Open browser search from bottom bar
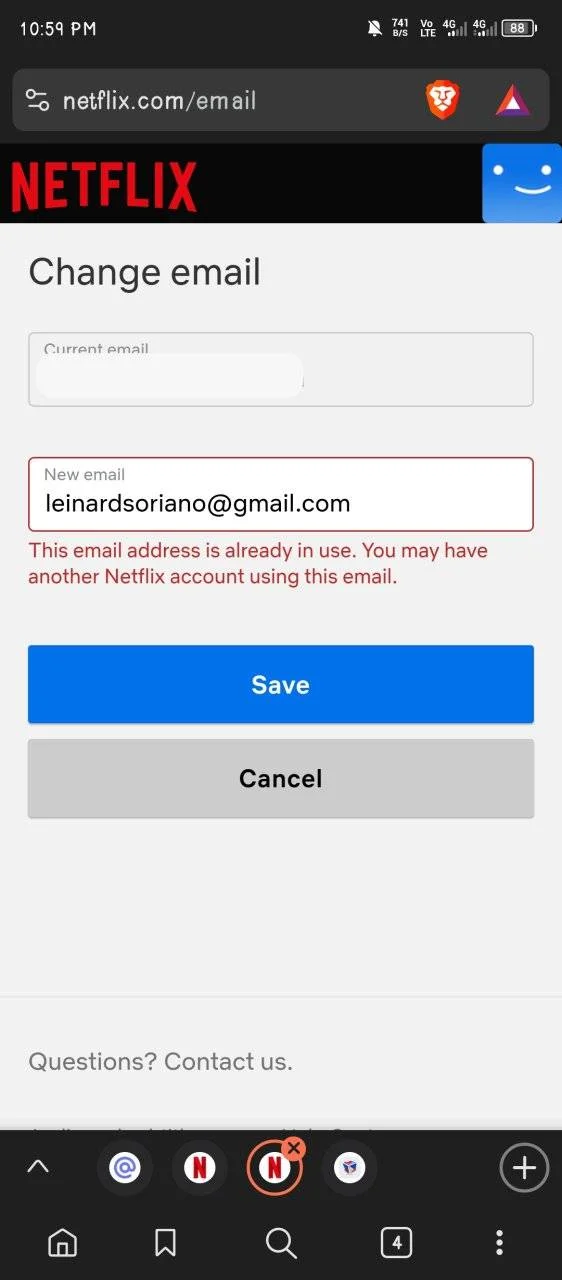 281,1243
